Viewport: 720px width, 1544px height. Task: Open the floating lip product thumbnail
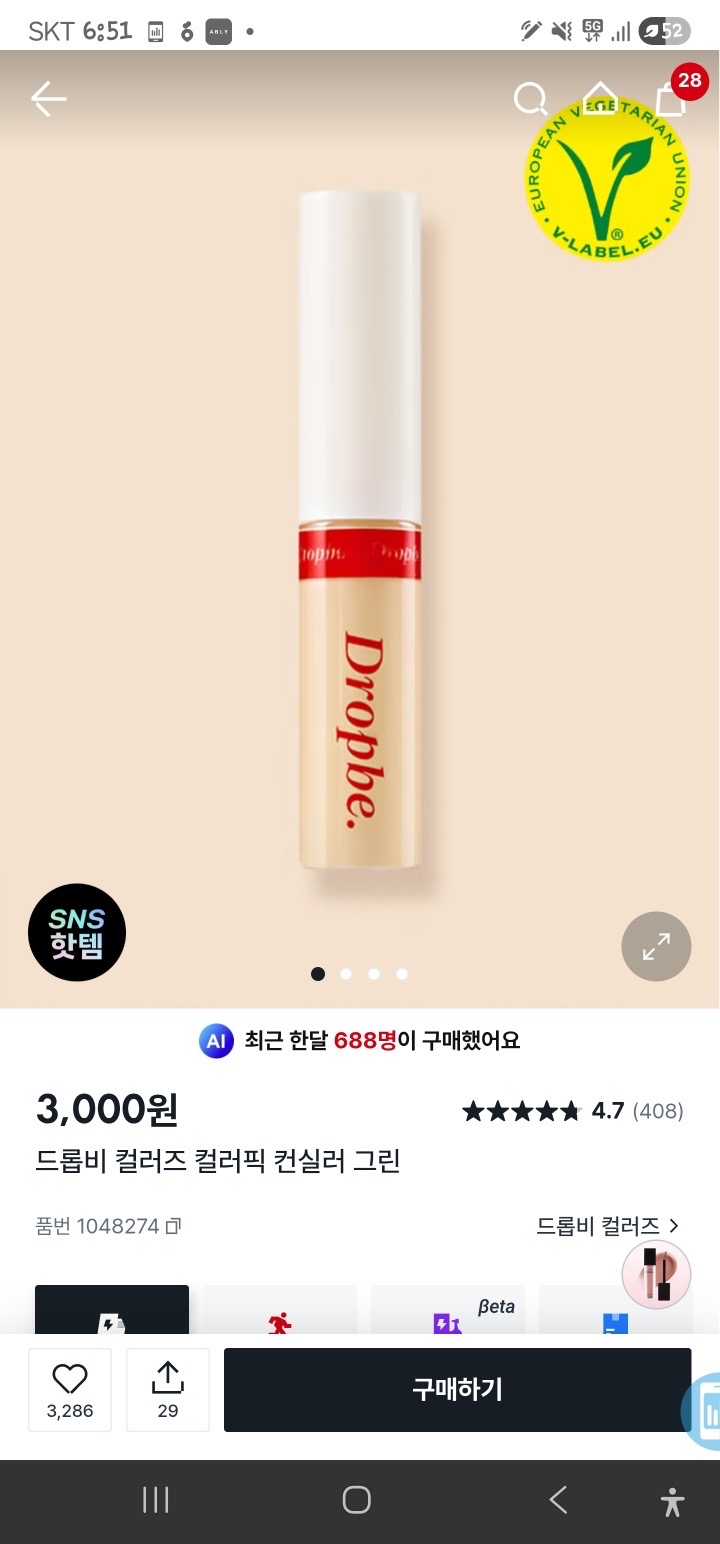pos(656,1274)
